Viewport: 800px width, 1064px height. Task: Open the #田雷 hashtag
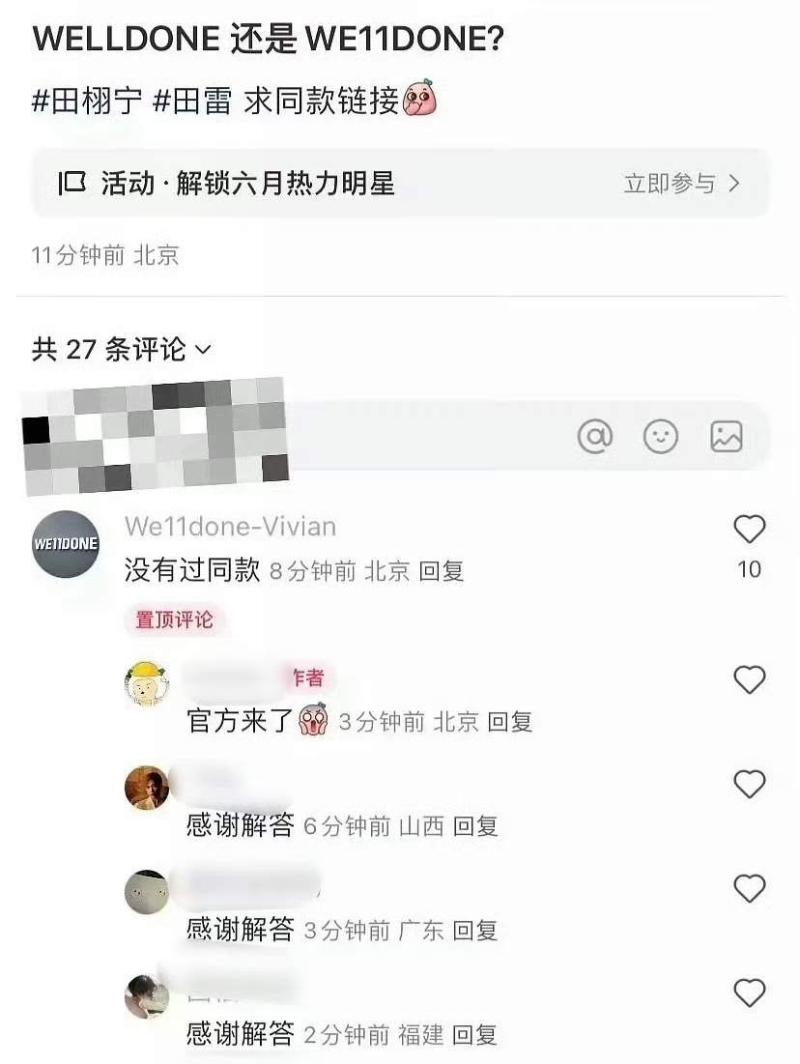click(192, 101)
